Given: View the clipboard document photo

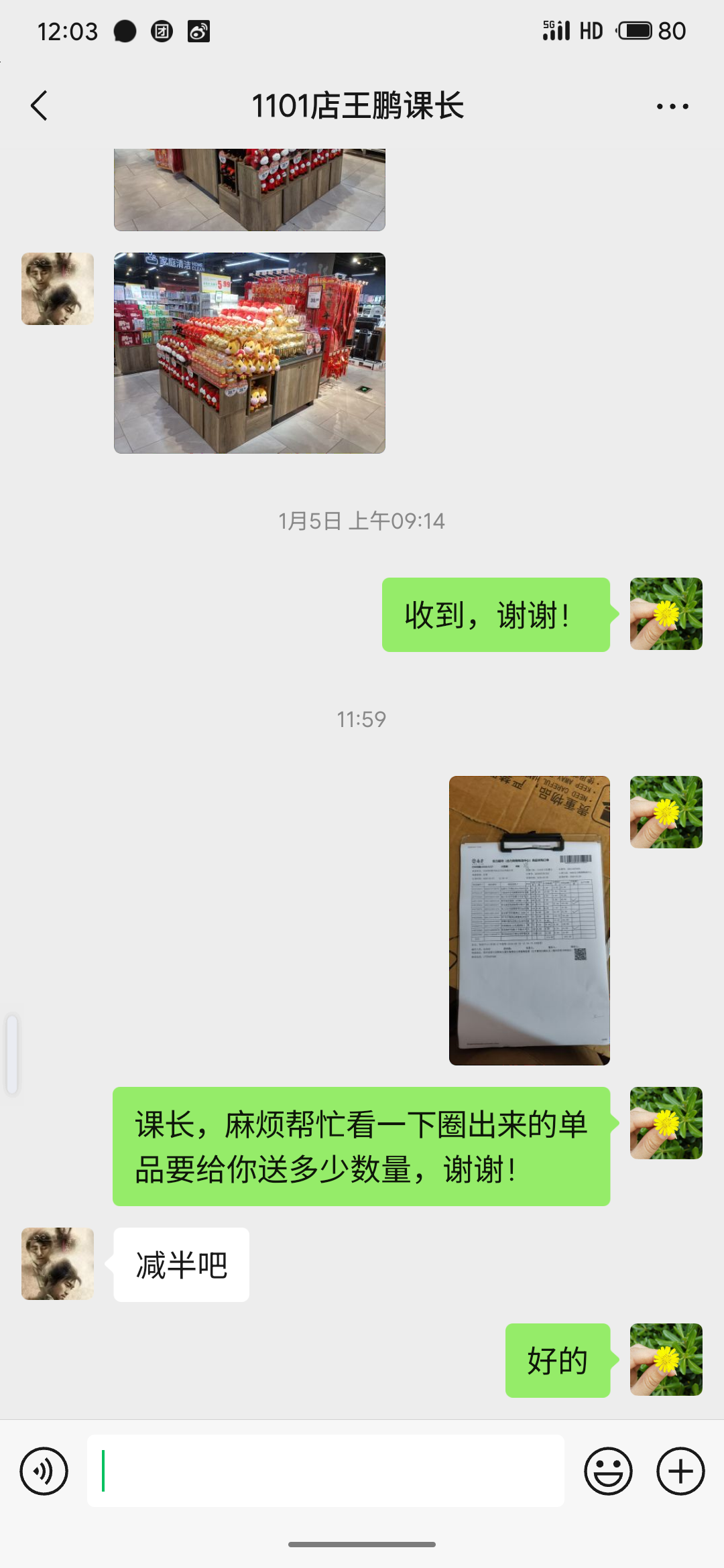Looking at the screenshot, I should [529, 920].
